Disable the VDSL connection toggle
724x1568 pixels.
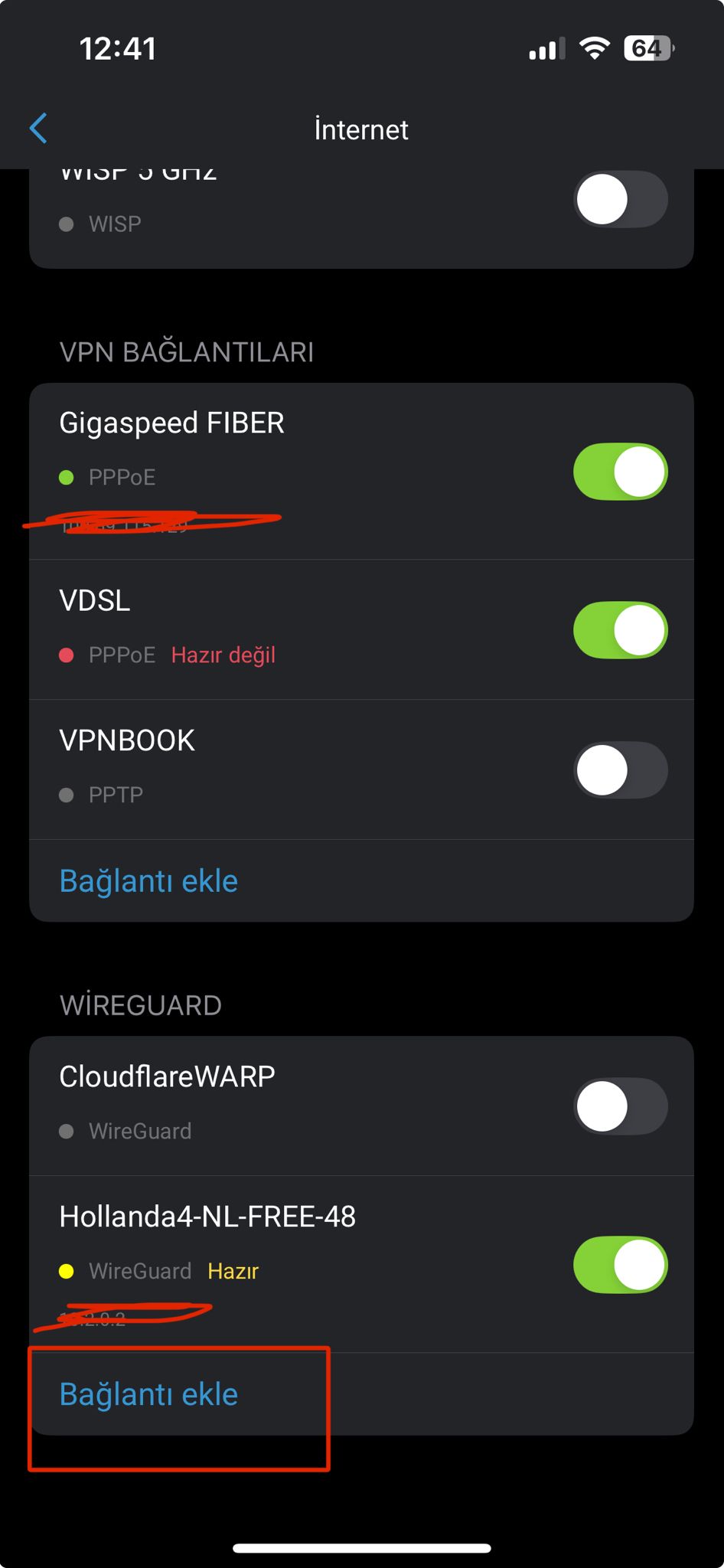(x=621, y=630)
